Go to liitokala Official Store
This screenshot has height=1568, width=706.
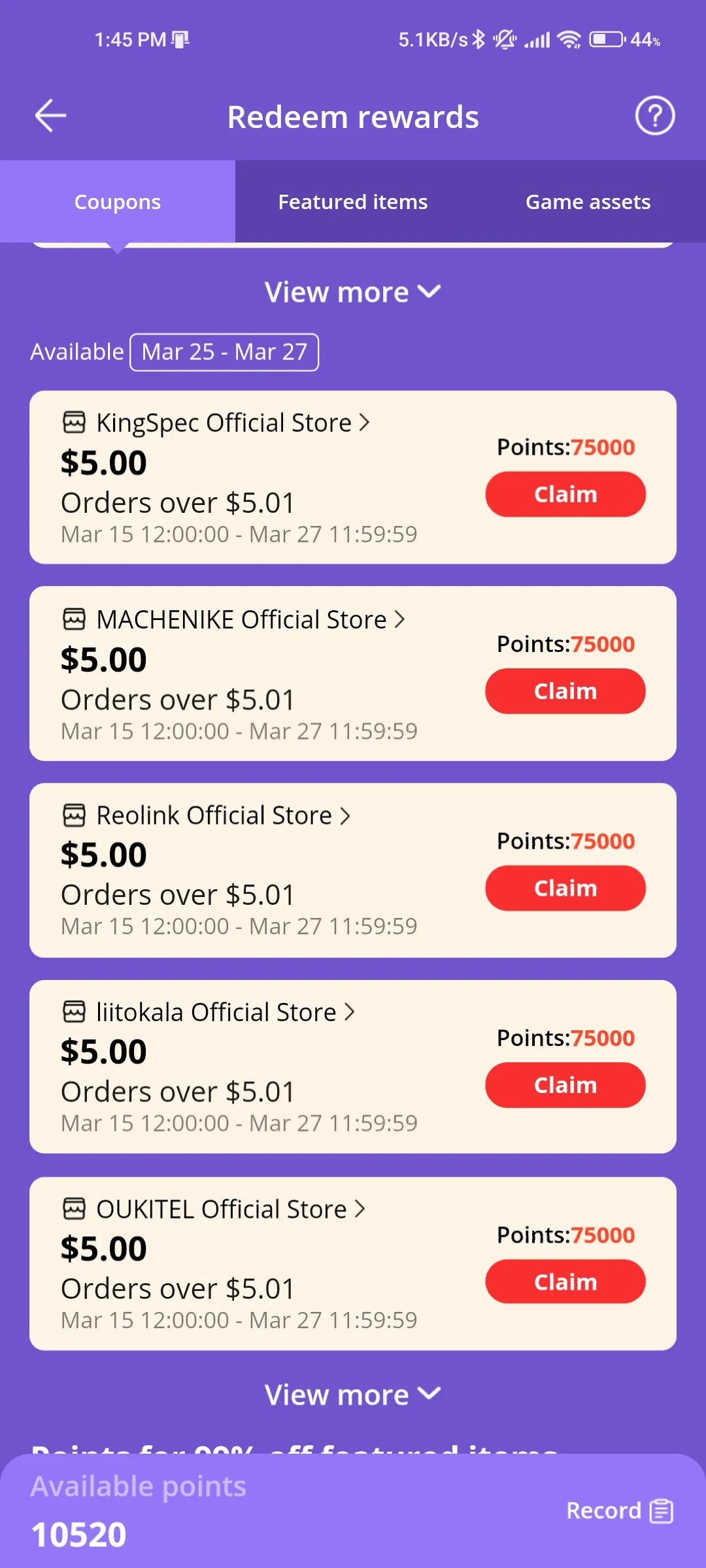click(216, 1012)
